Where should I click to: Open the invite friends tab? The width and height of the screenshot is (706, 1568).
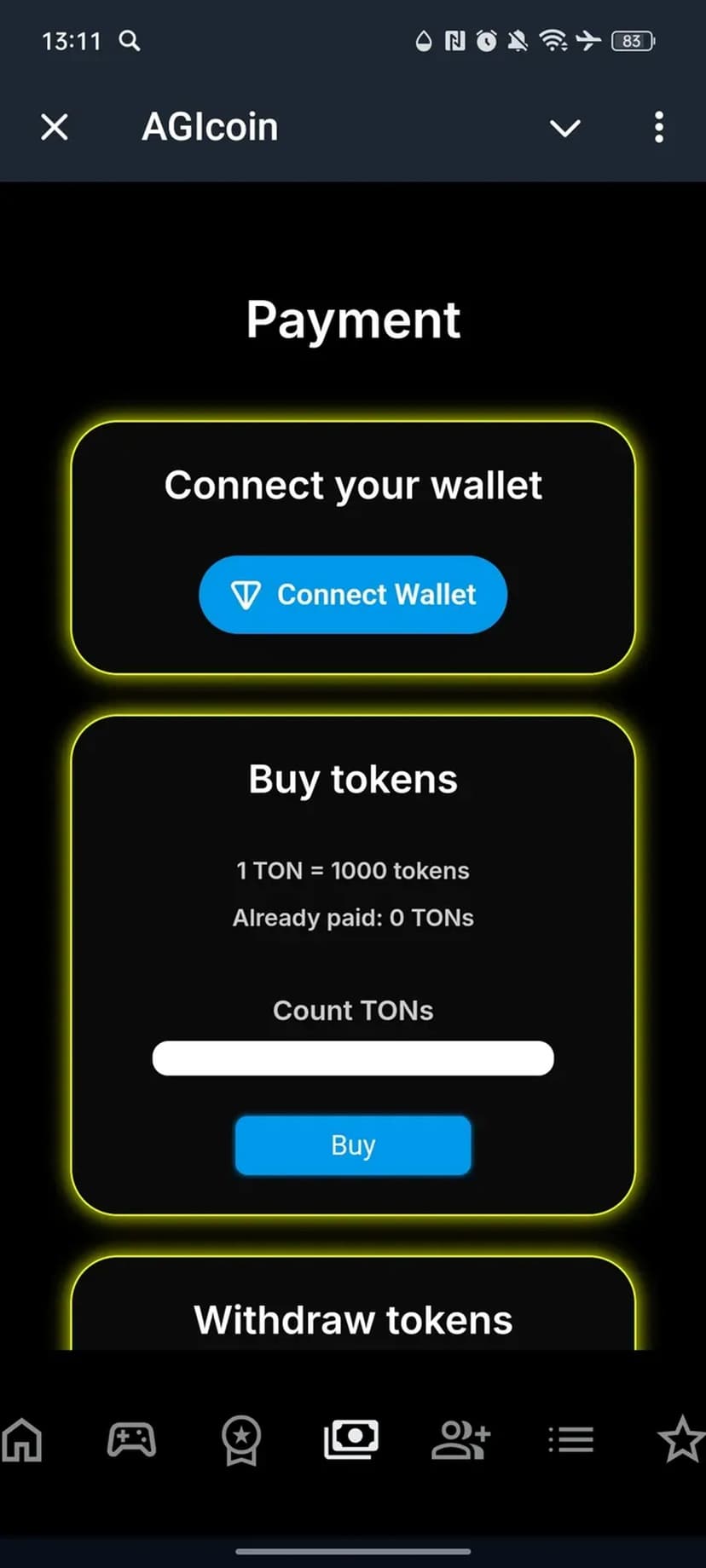click(x=460, y=1440)
